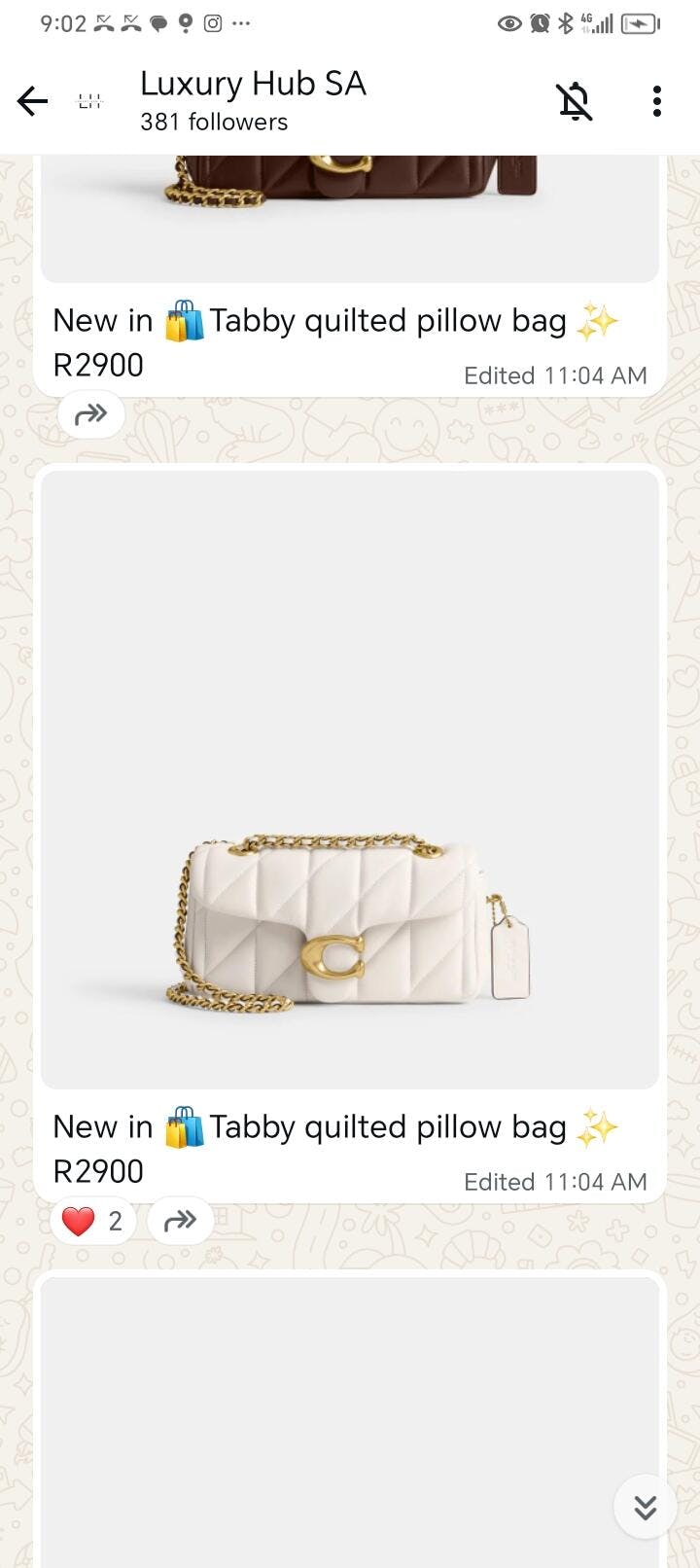Forward the white Tabby bag post
Image resolution: width=700 pixels, height=1568 pixels.
(181, 1220)
